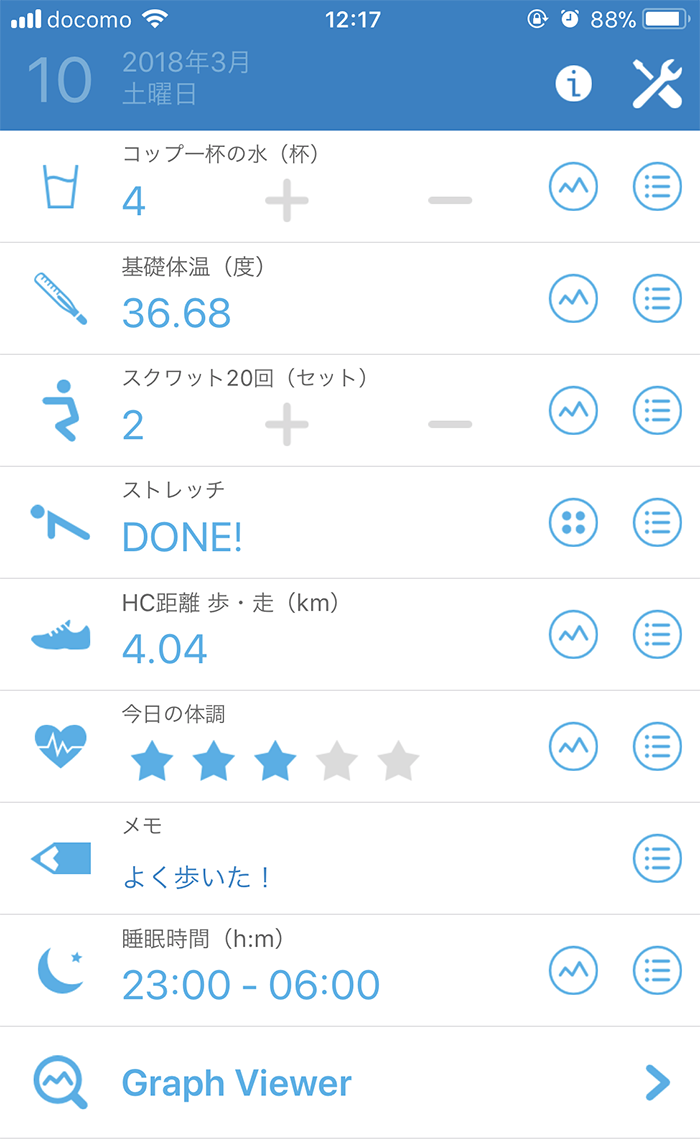This screenshot has height=1145, width=700.
Task: Rate 今日の体調 four stars
Action: (x=336, y=761)
